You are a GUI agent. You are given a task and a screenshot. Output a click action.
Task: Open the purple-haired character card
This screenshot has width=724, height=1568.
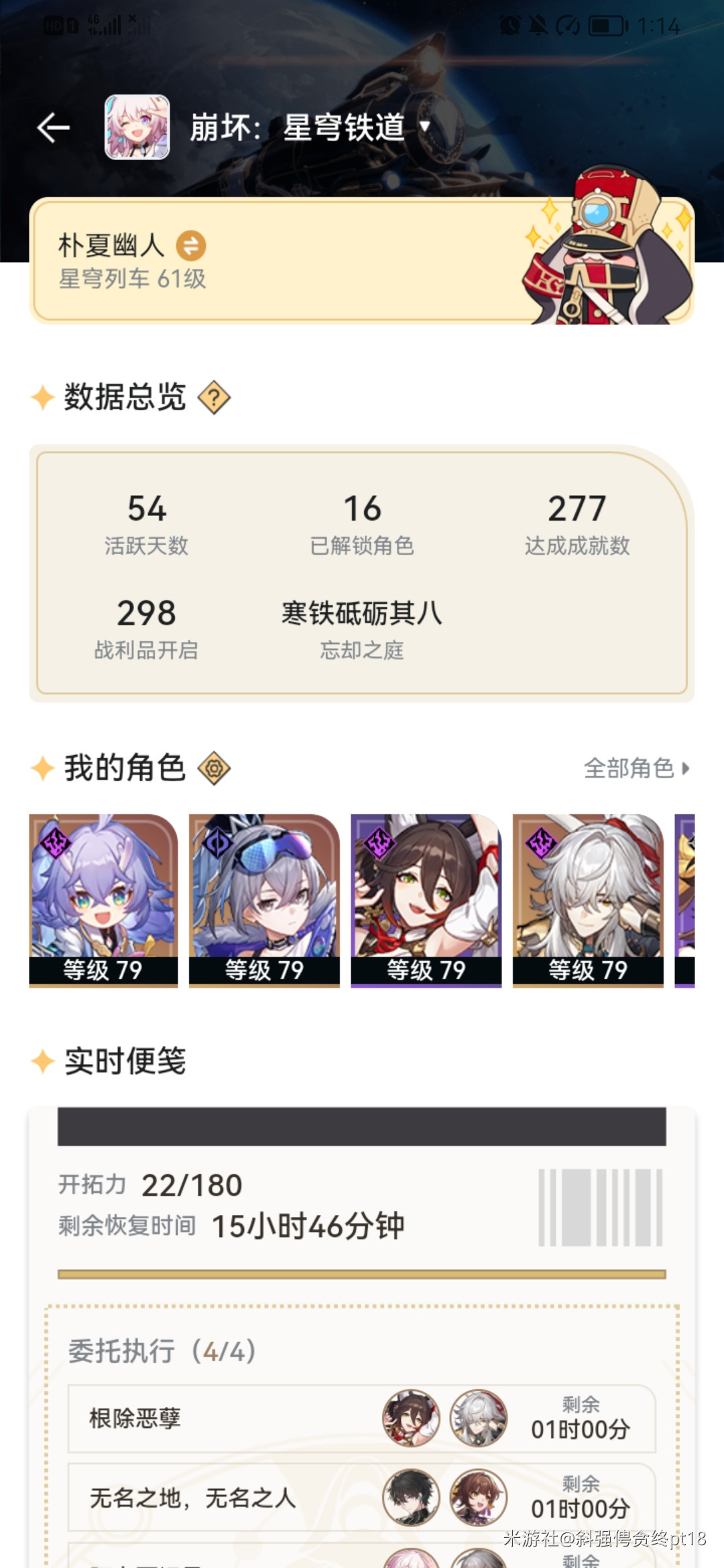point(103,899)
